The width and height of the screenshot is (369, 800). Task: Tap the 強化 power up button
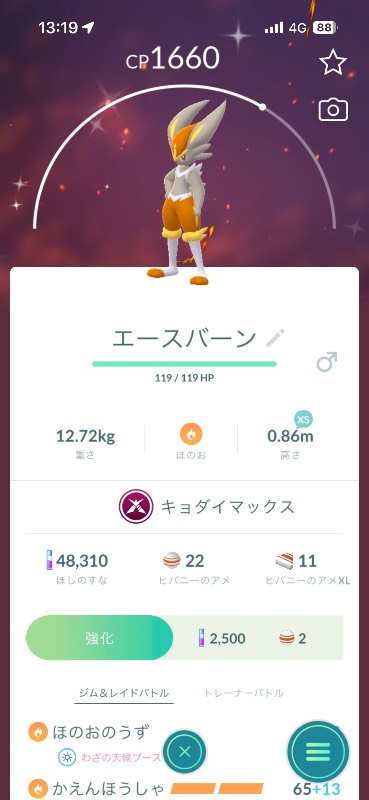[x=99, y=638]
